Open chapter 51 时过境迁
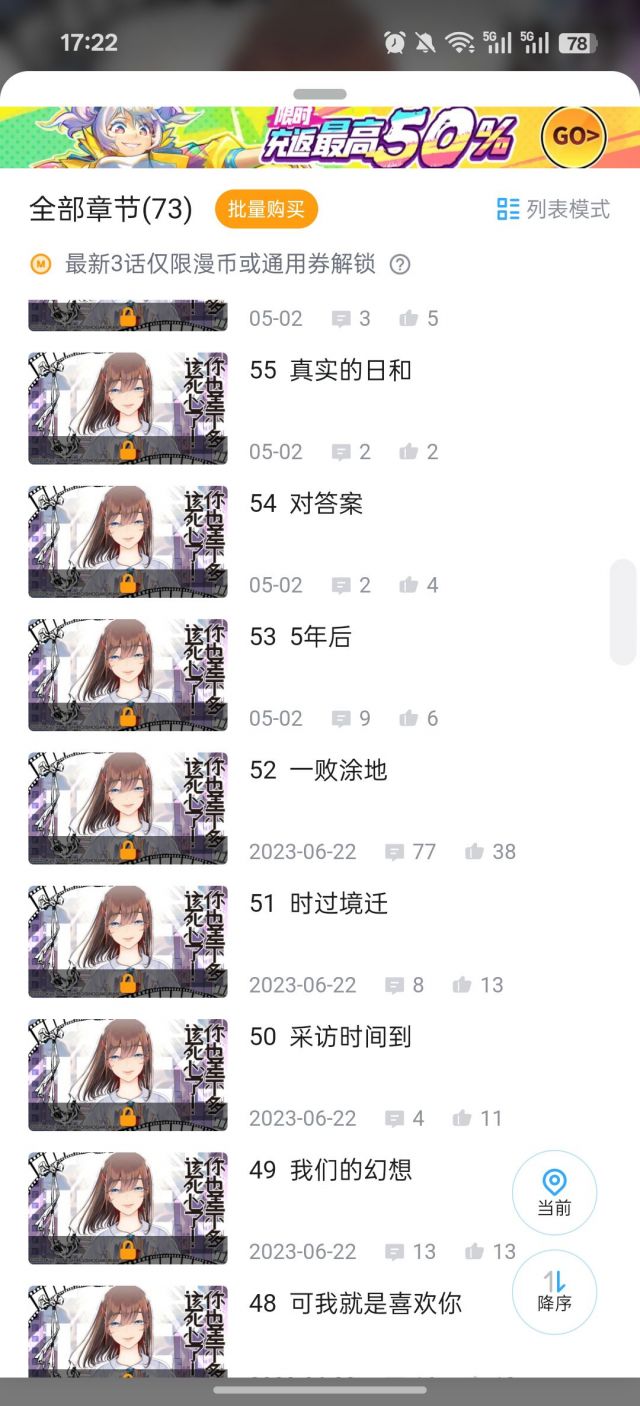Viewport: 640px width, 1406px height. (320, 940)
